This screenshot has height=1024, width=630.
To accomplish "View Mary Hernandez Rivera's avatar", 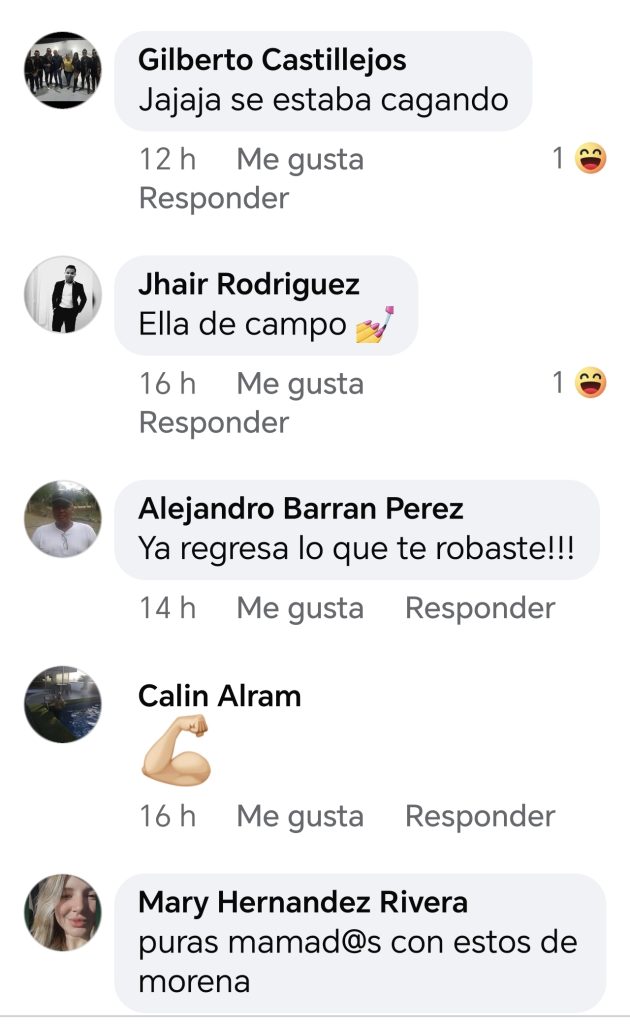I will point(63,912).
